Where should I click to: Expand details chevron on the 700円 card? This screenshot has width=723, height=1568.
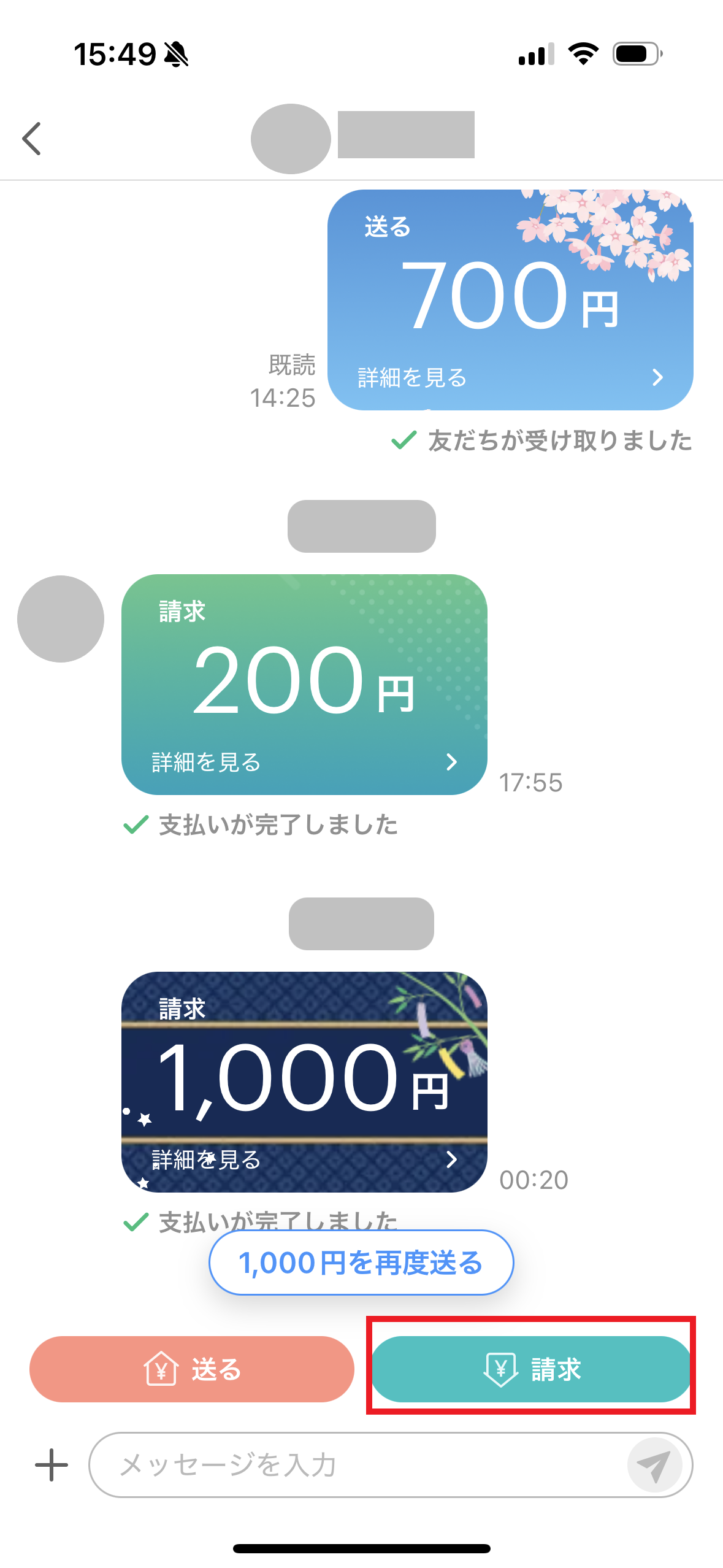coord(658,379)
